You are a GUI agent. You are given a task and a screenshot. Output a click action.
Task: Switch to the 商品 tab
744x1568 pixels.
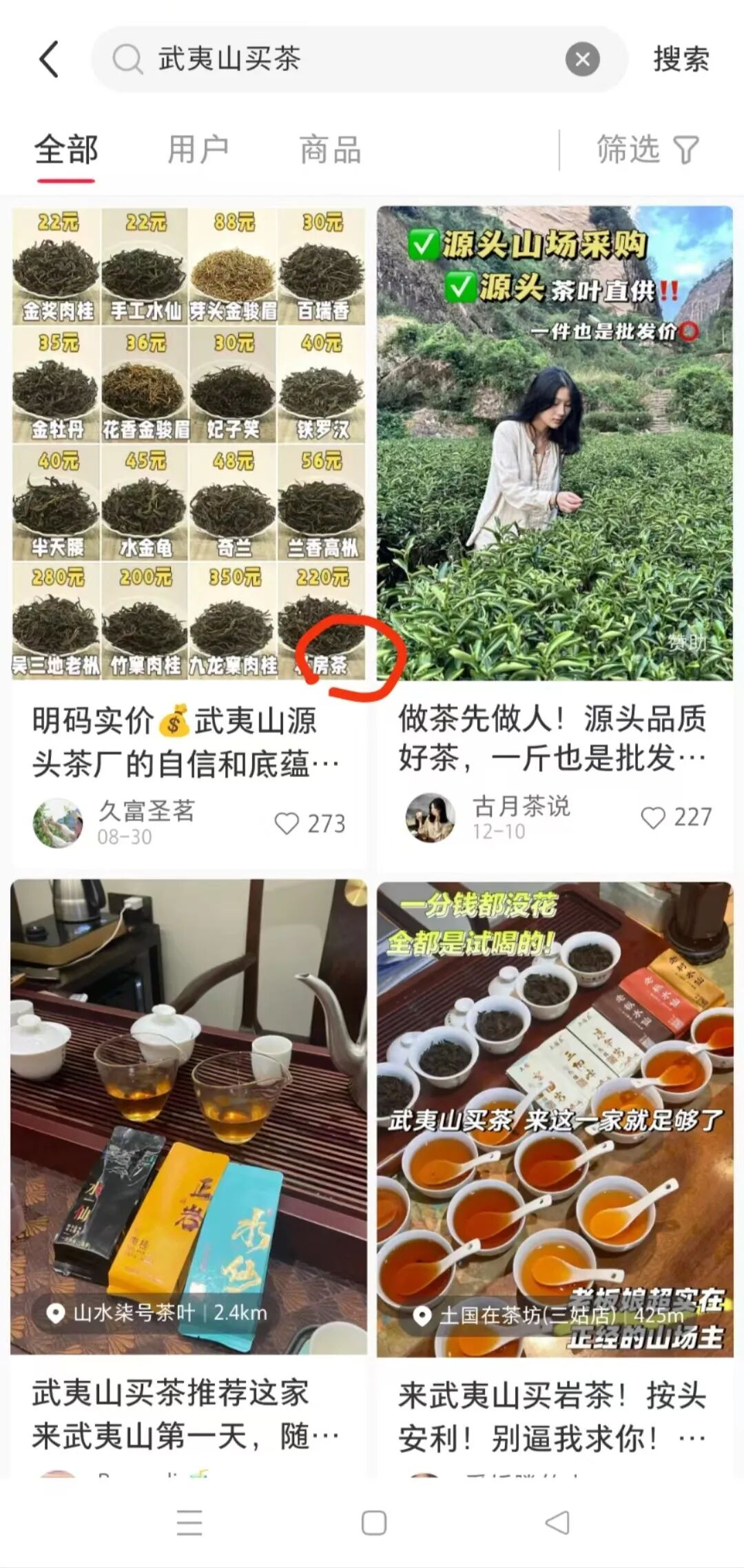(x=331, y=150)
